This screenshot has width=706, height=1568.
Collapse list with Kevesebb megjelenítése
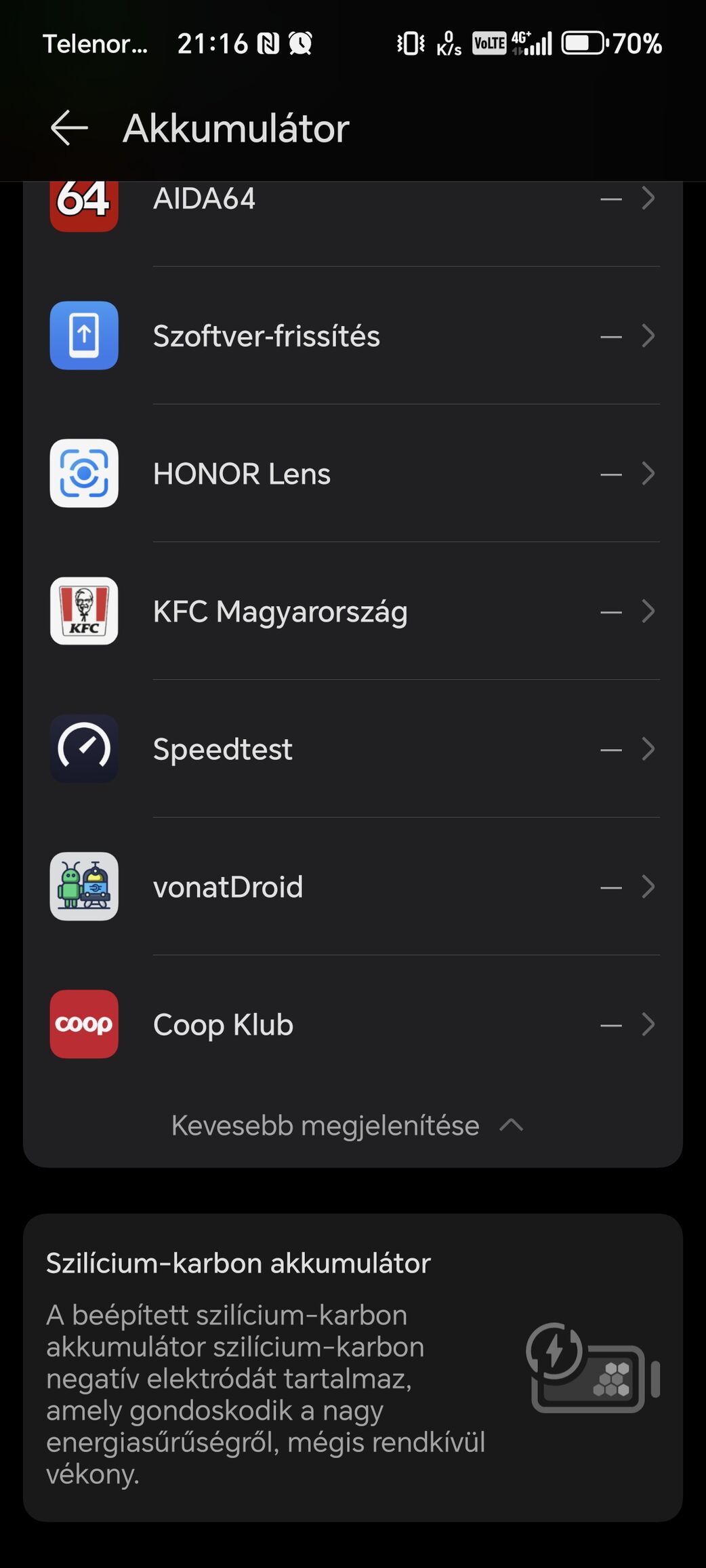pos(348,1125)
